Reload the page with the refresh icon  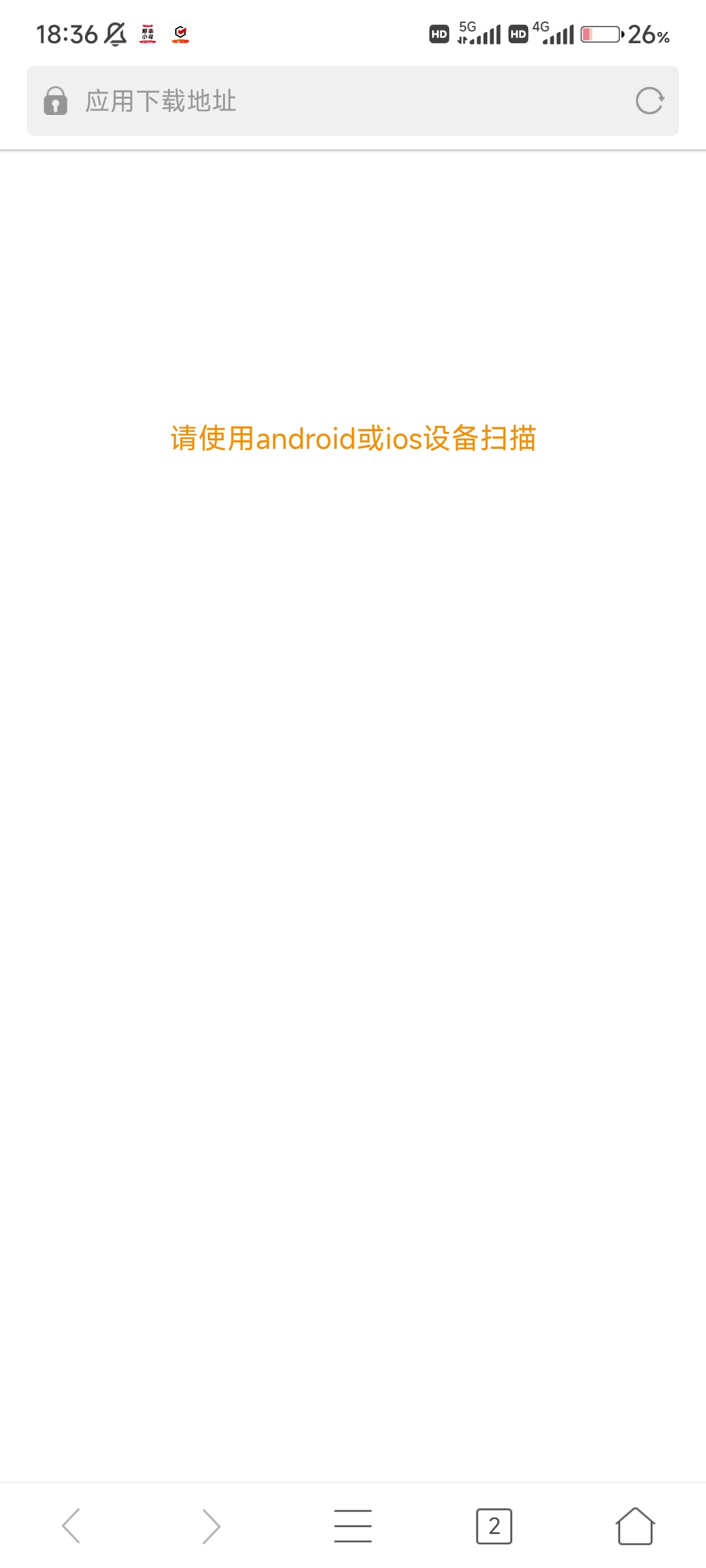[x=649, y=101]
